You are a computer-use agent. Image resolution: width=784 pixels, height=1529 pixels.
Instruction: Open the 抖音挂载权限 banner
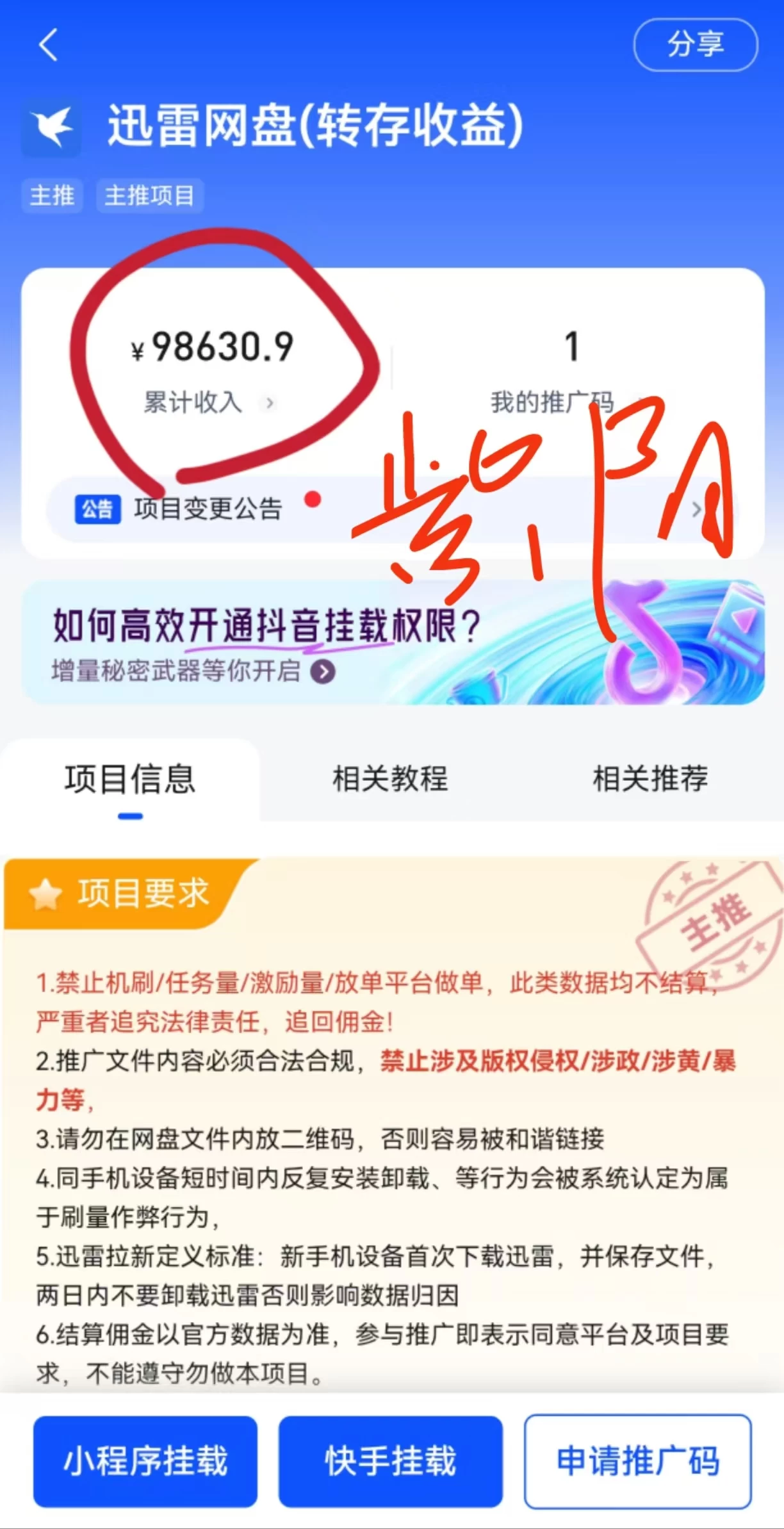point(392,642)
